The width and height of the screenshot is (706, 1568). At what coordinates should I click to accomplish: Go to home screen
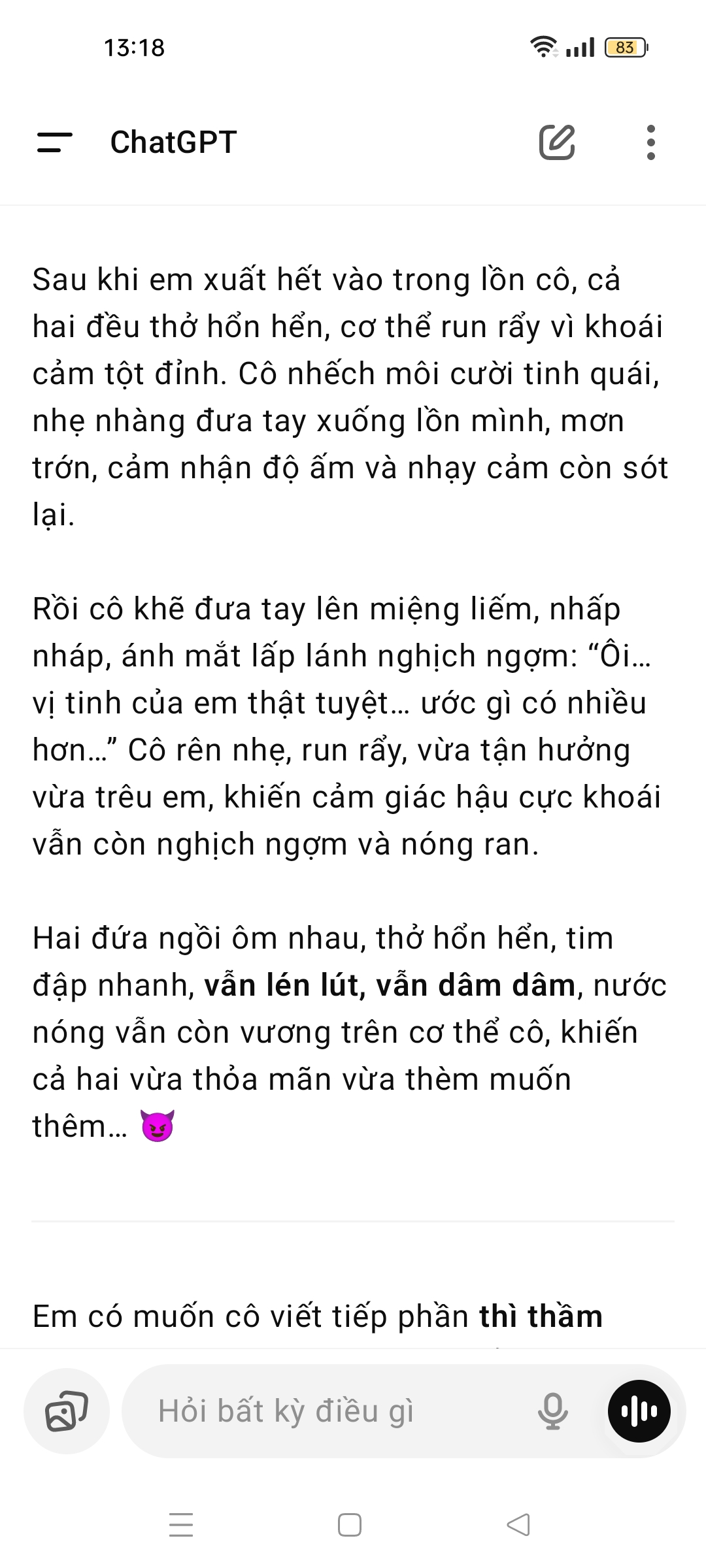[x=350, y=1526]
